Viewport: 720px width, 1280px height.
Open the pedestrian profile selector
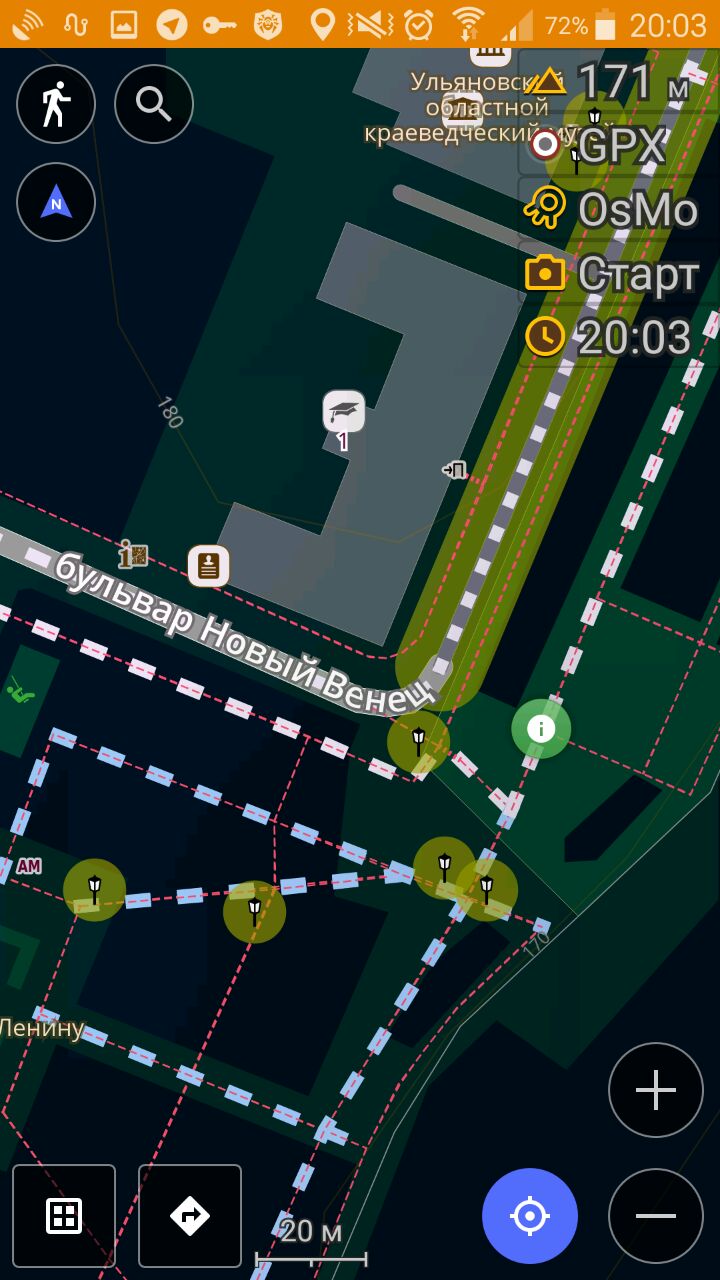click(x=56, y=104)
